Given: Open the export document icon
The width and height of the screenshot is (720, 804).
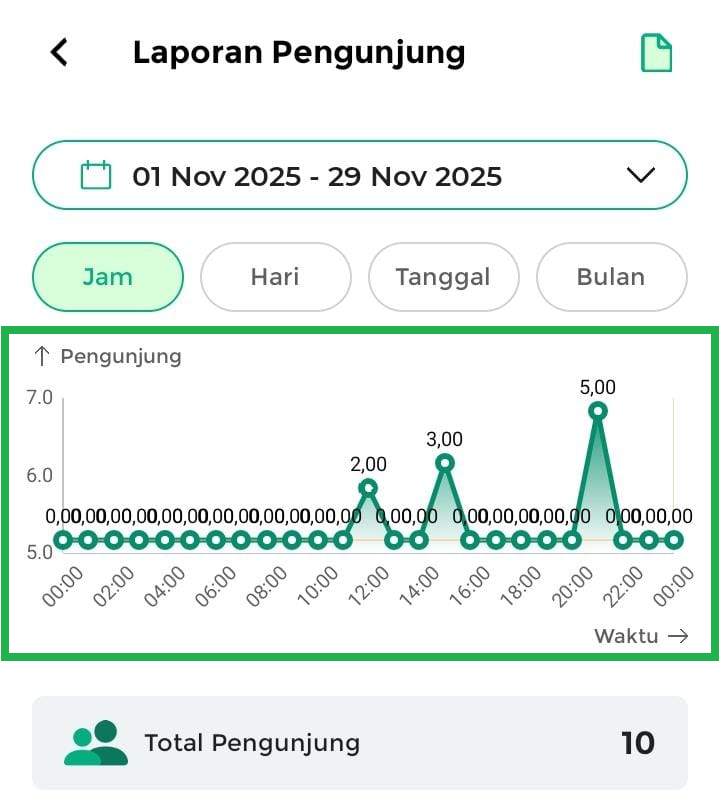Looking at the screenshot, I should tap(657, 53).
